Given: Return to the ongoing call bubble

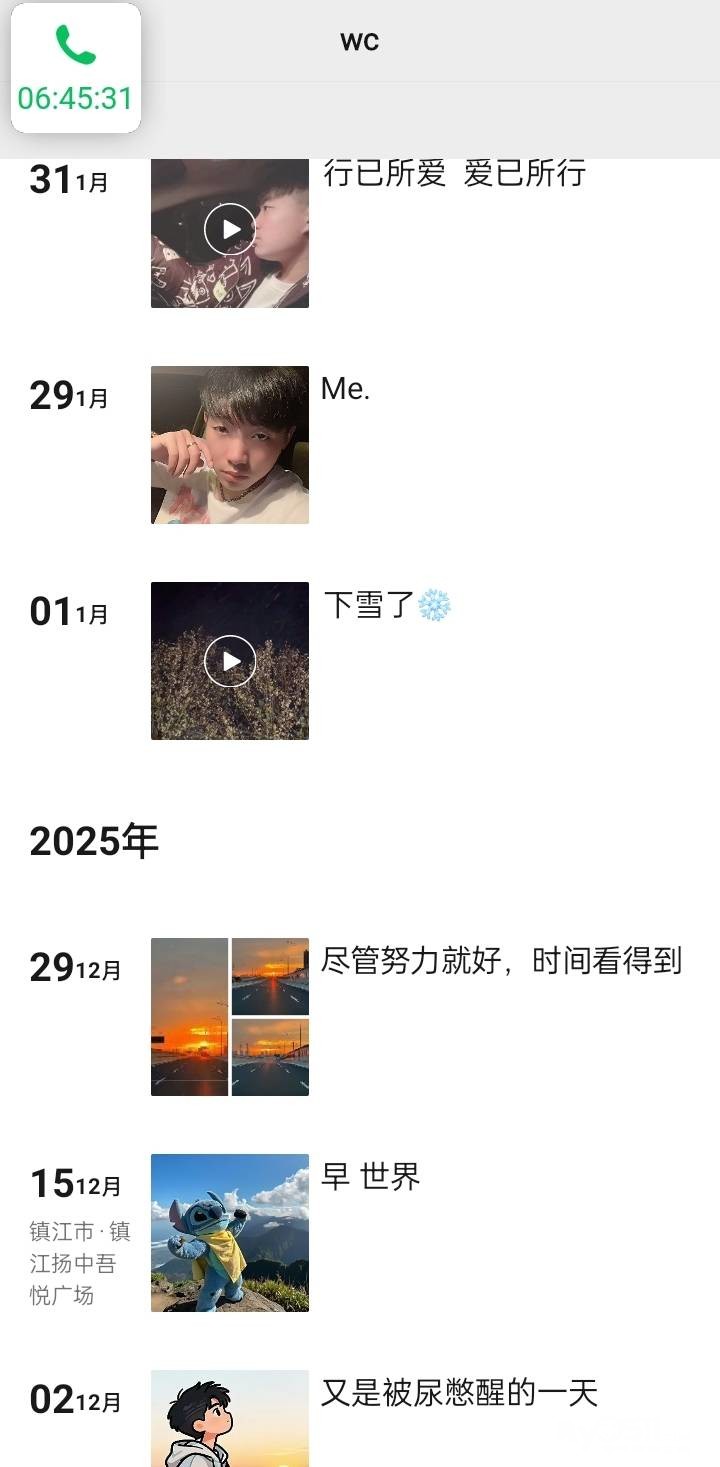Looking at the screenshot, I should pos(75,68).
